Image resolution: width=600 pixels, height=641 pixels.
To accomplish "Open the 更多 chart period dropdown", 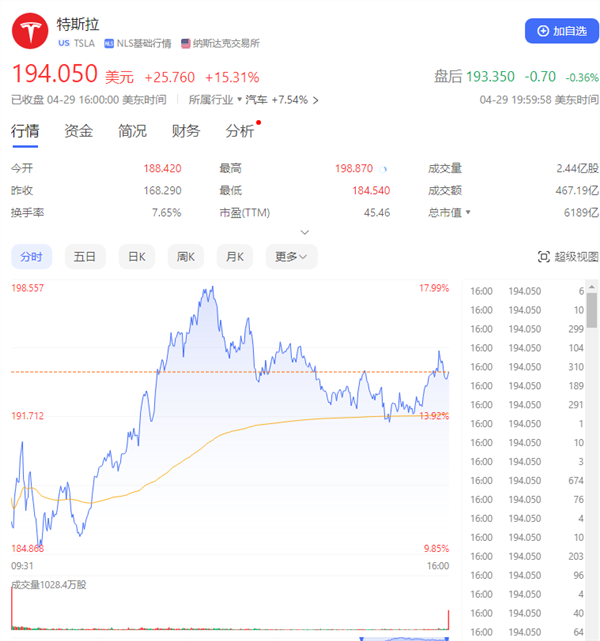I will (291, 257).
